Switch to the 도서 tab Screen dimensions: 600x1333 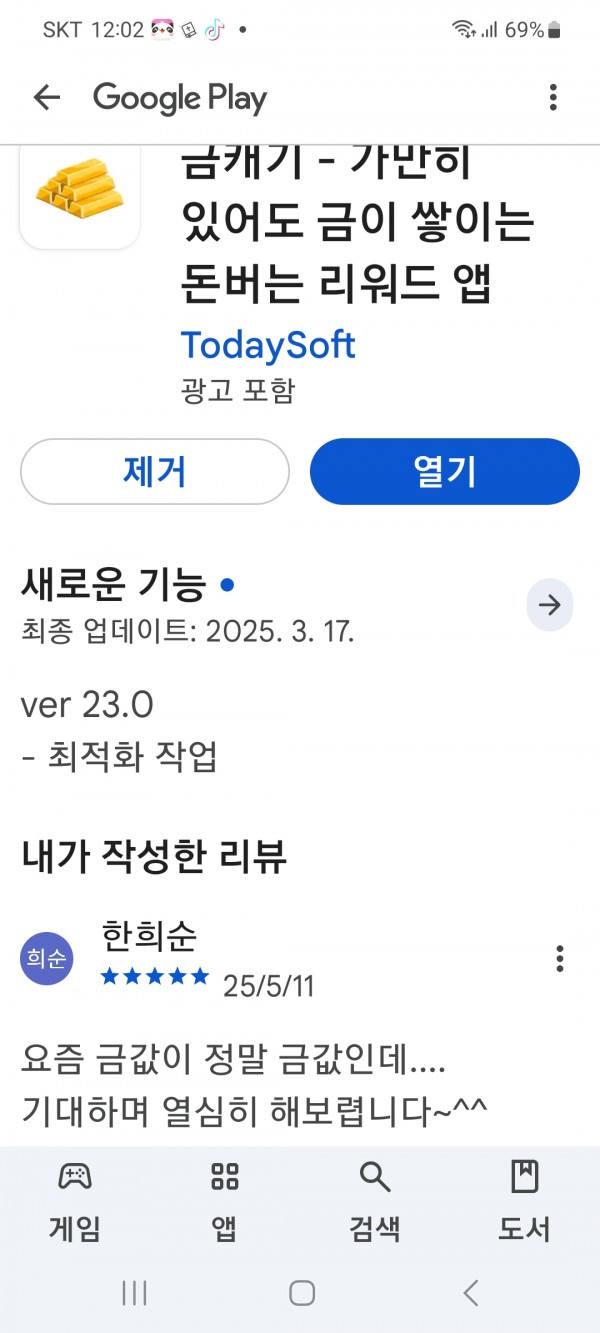pos(525,1201)
